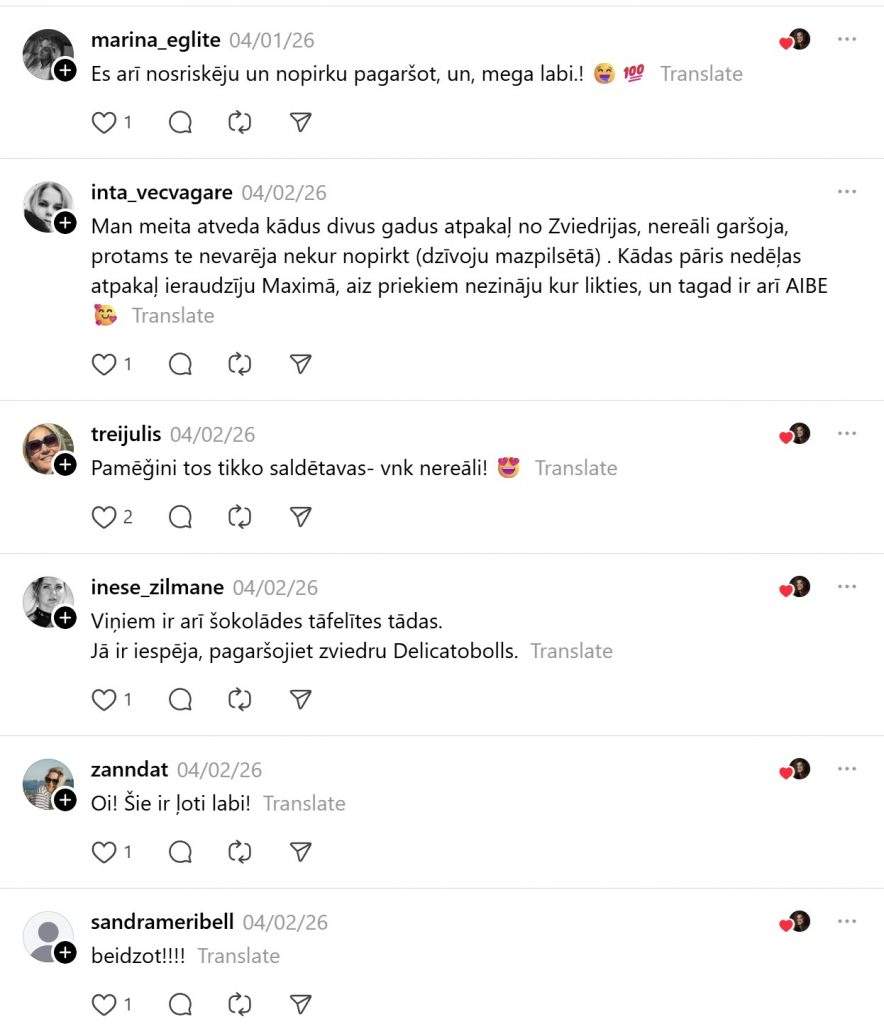Reply to inta_vecvagare's comment
This screenshot has height=1024, width=884.
pyautogui.click(x=180, y=364)
